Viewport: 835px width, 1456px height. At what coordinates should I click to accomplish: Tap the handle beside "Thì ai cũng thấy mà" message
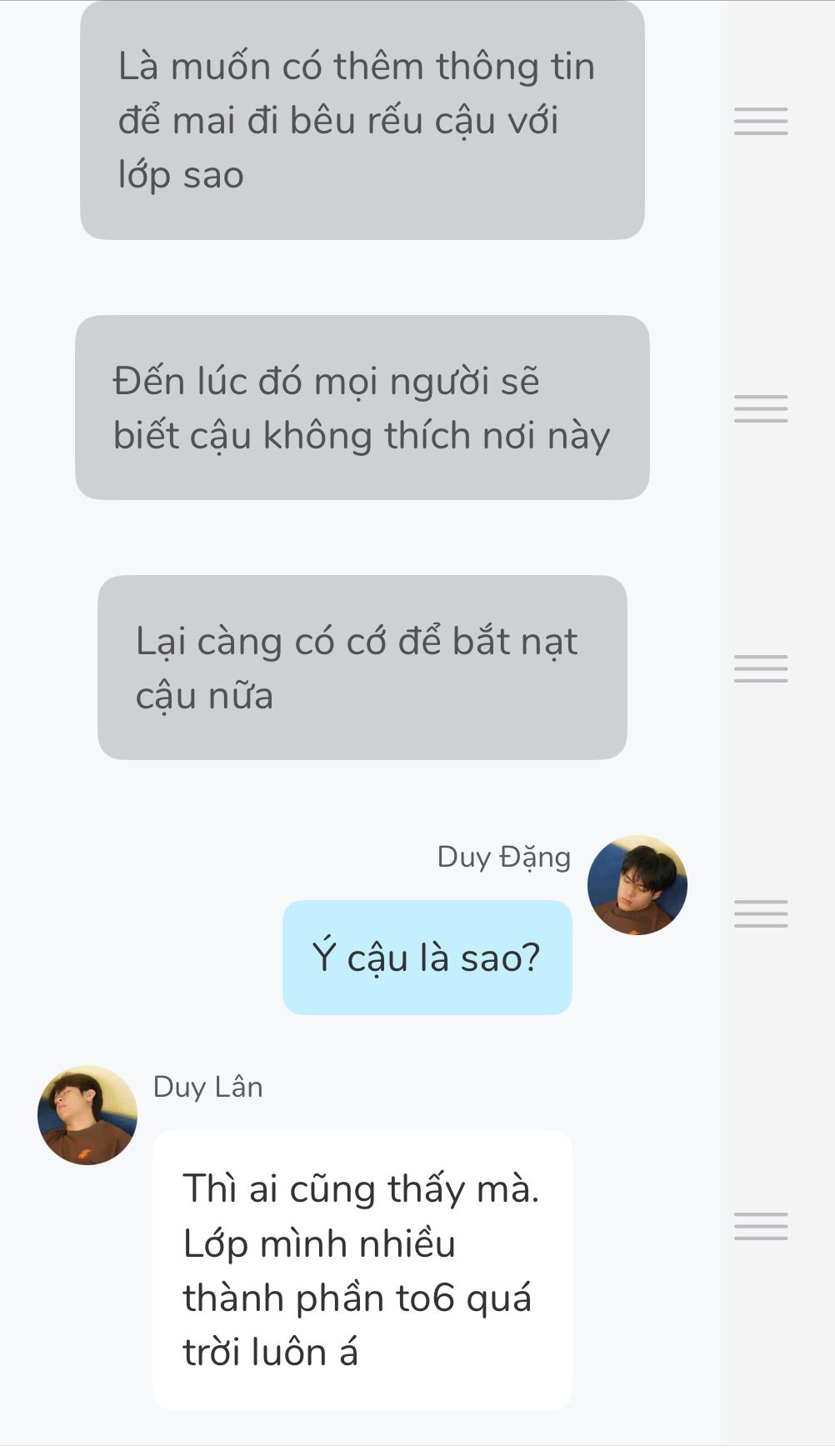760,1226
